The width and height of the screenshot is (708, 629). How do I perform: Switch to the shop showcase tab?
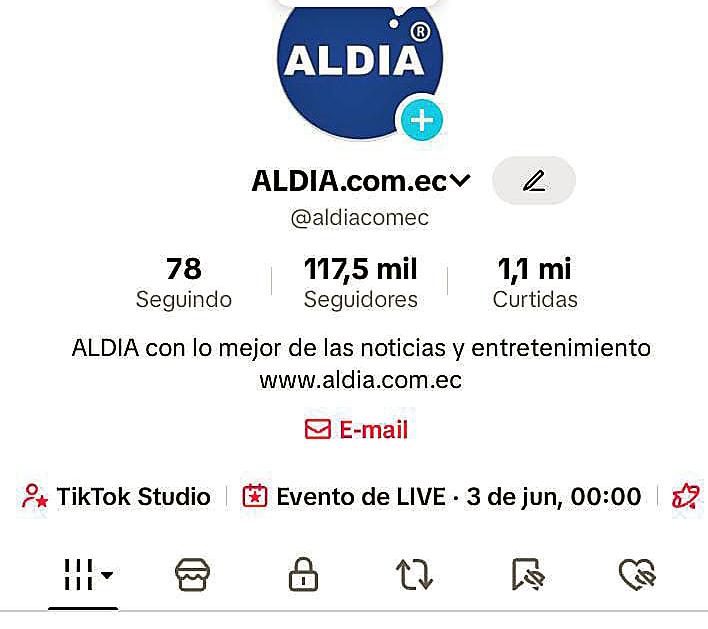192,574
